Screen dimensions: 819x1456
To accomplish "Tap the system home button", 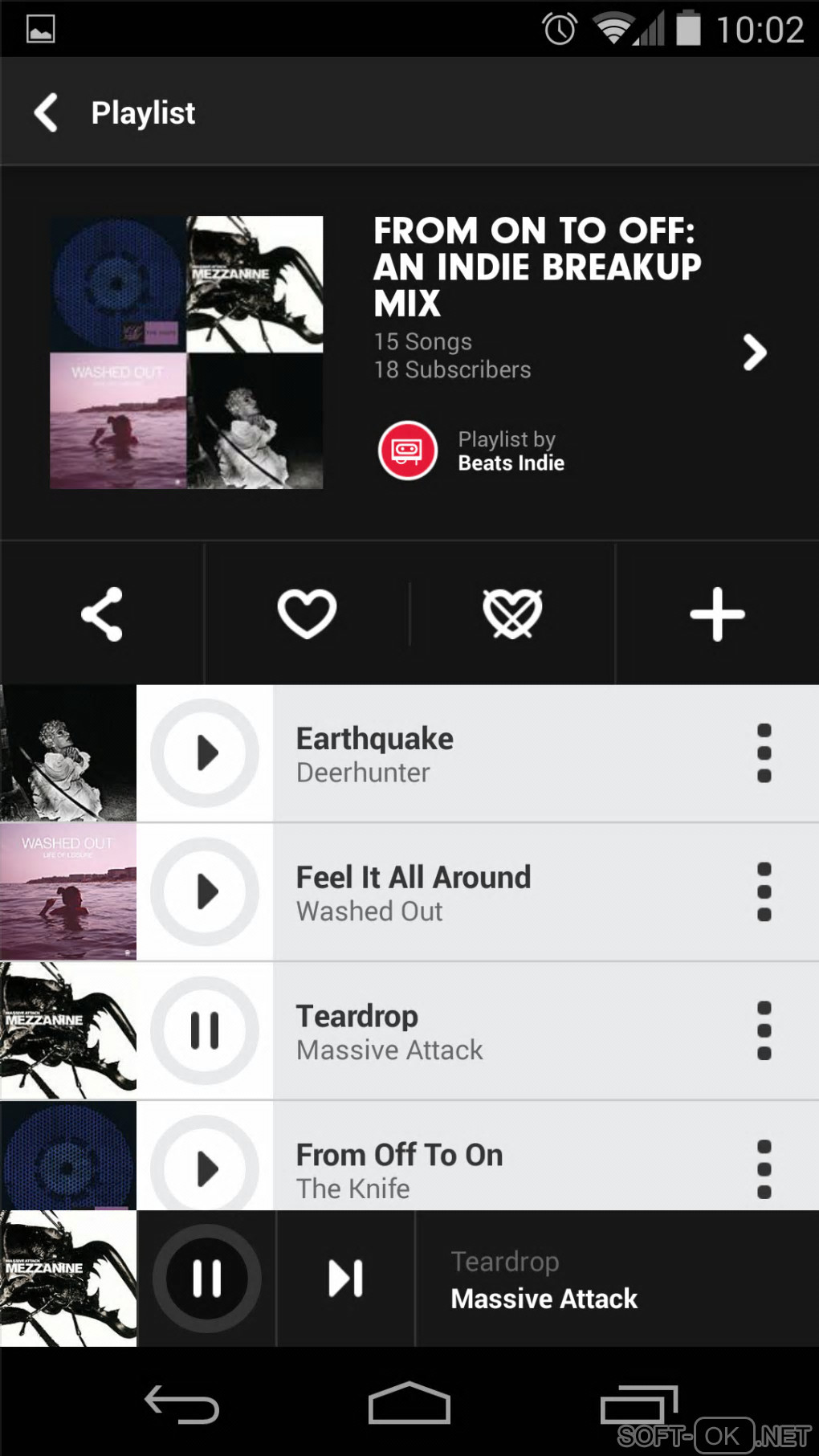I will (x=409, y=1404).
